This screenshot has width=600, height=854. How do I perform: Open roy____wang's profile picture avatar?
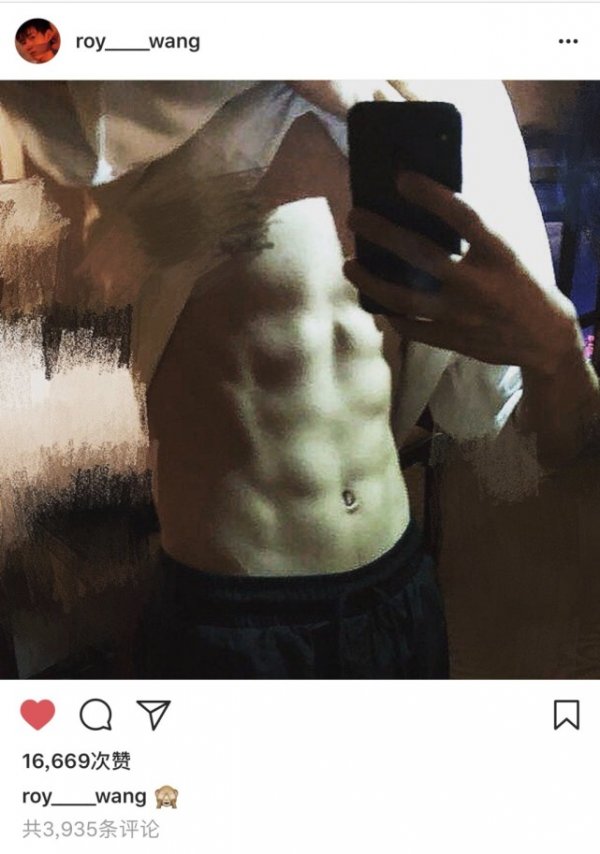tap(38, 41)
